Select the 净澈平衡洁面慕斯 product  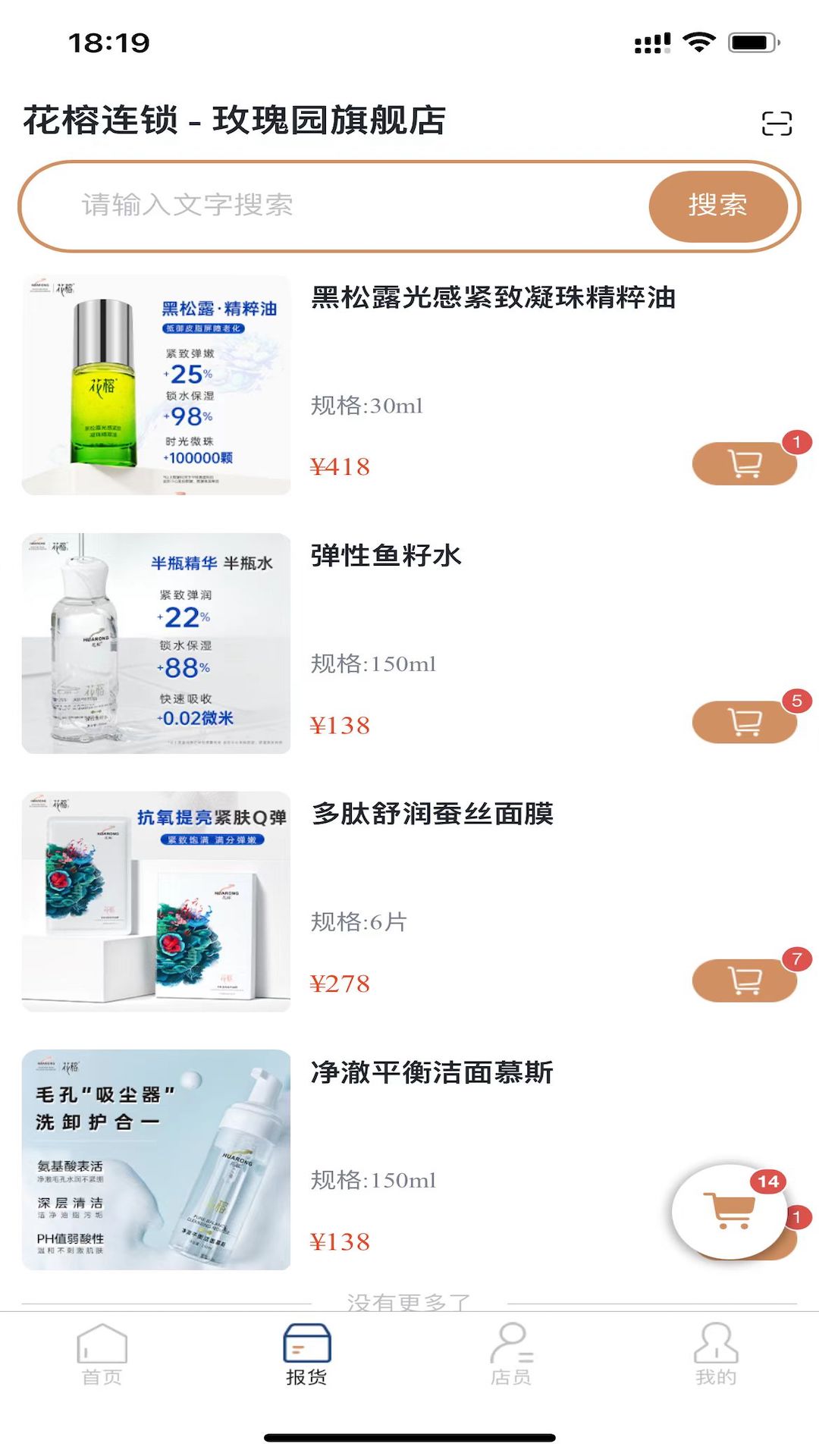coord(432,1073)
